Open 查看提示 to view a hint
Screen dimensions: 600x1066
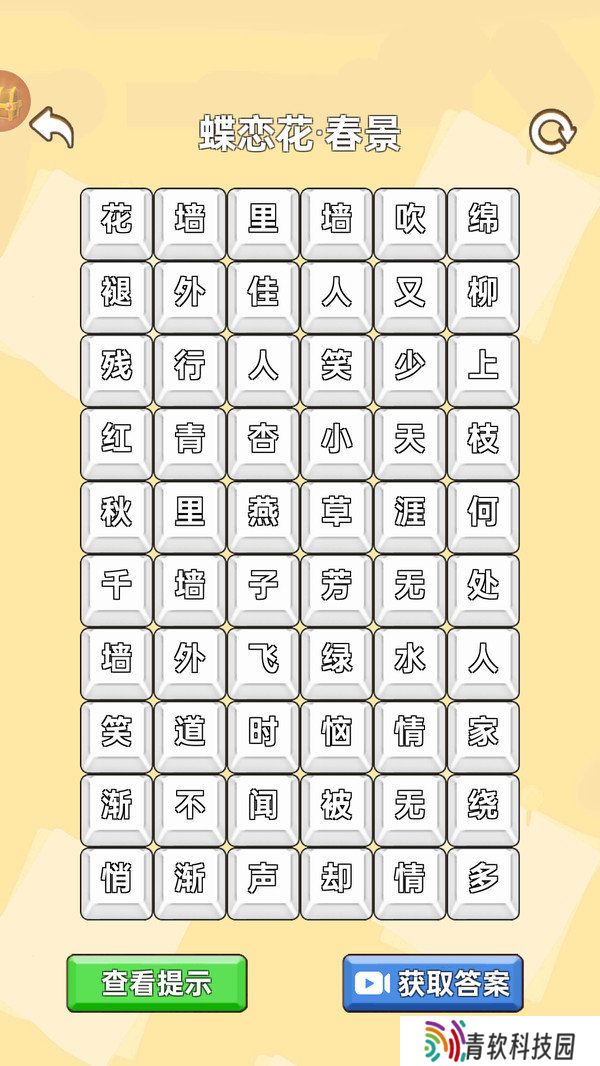157,983
